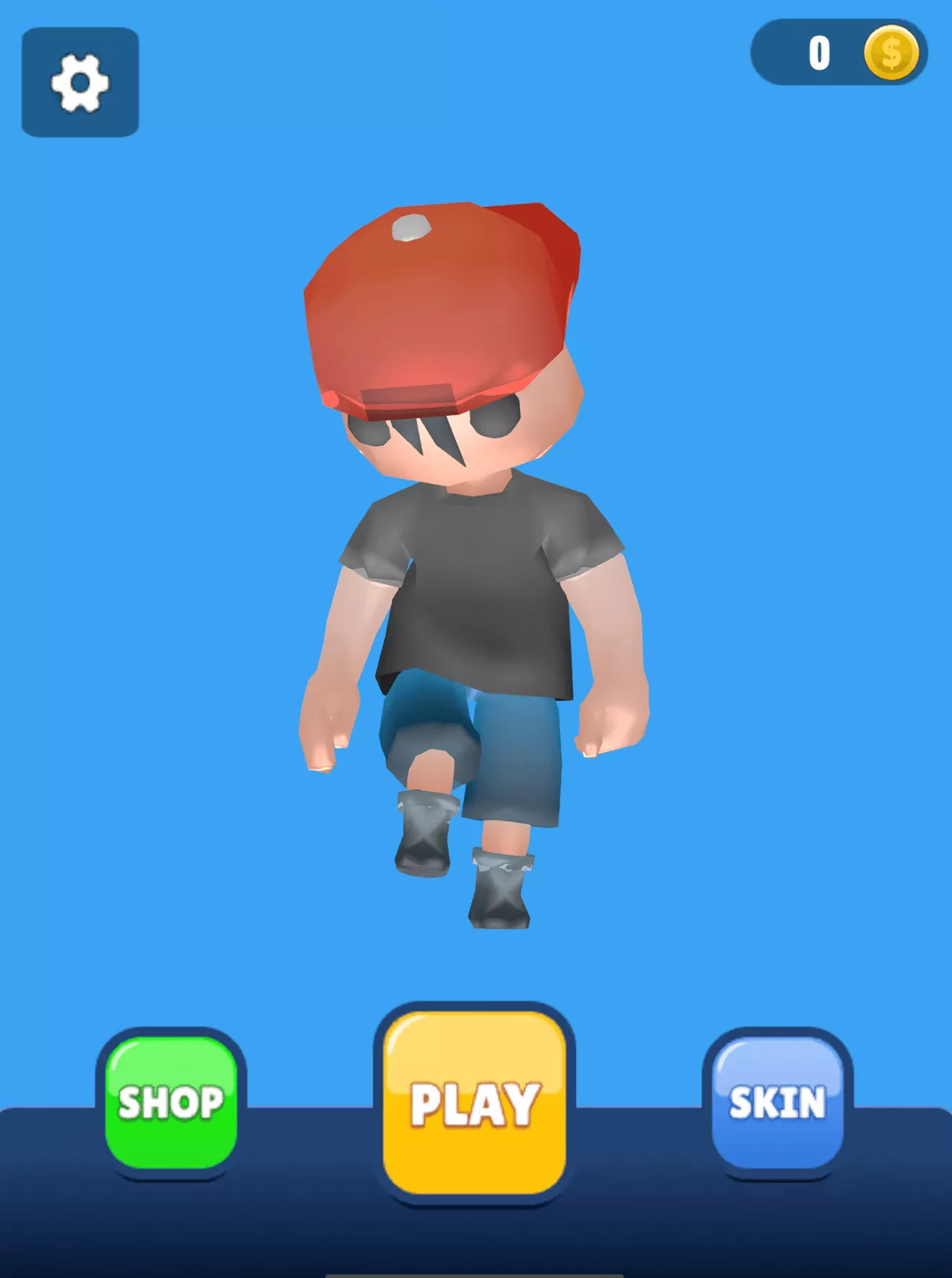952x1278 pixels.
Task: Open the settings gear
Action: [x=80, y=82]
